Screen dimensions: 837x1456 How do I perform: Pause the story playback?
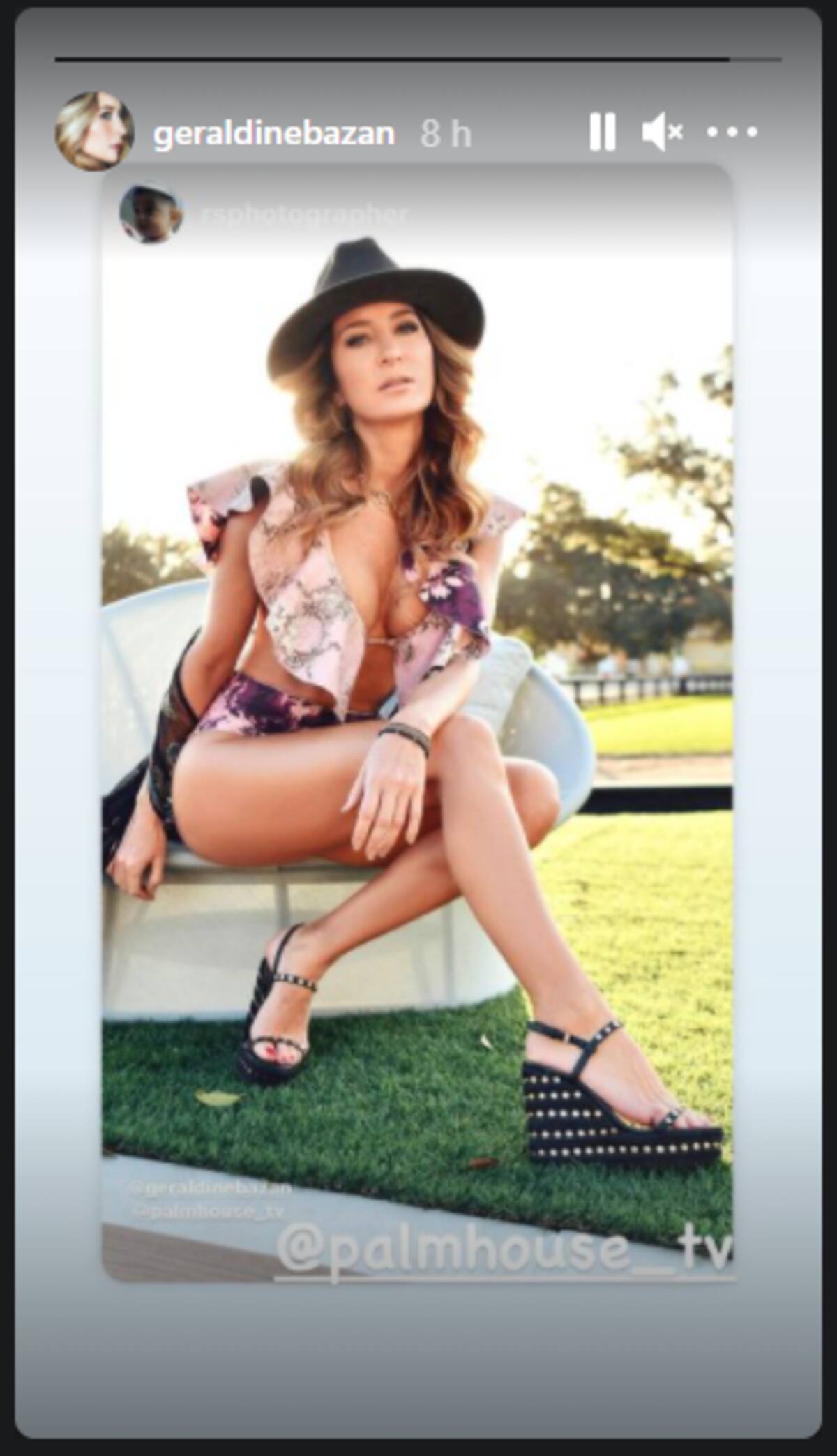pos(602,132)
